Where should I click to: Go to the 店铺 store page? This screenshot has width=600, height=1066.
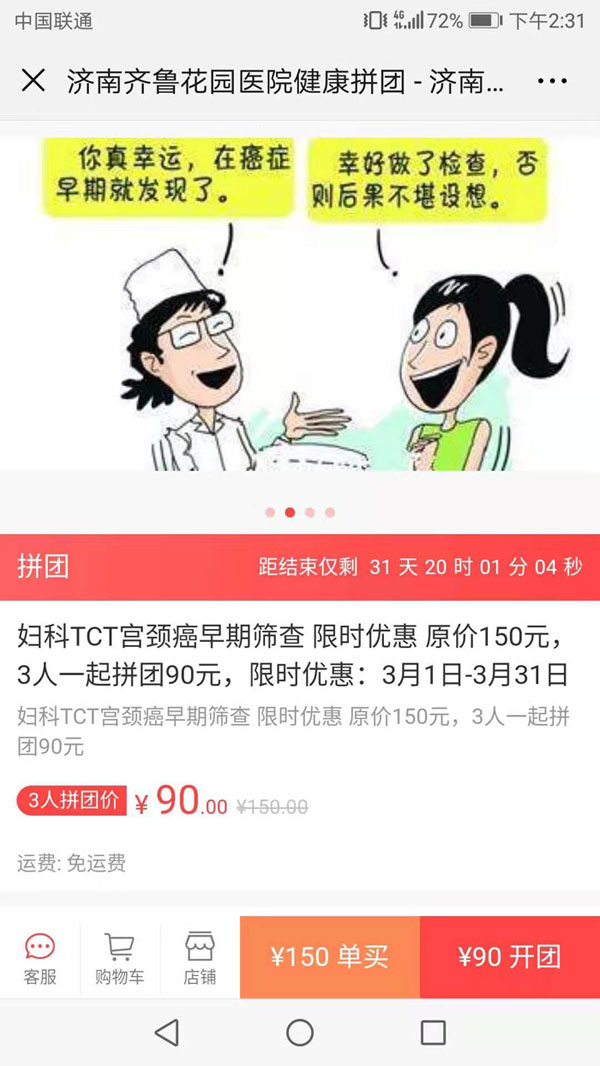coord(200,958)
